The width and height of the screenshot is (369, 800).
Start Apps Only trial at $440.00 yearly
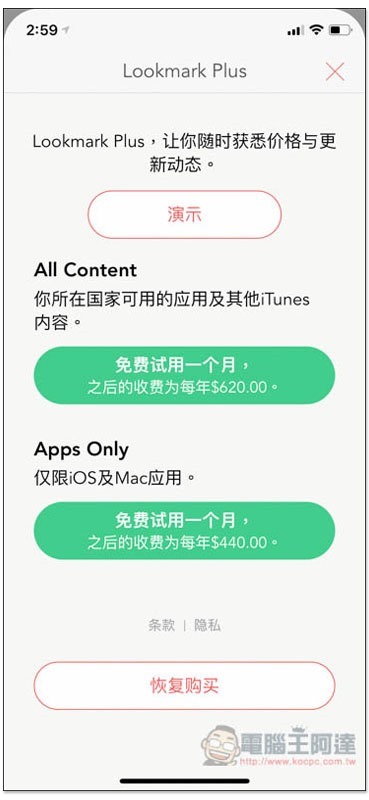click(x=184, y=531)
